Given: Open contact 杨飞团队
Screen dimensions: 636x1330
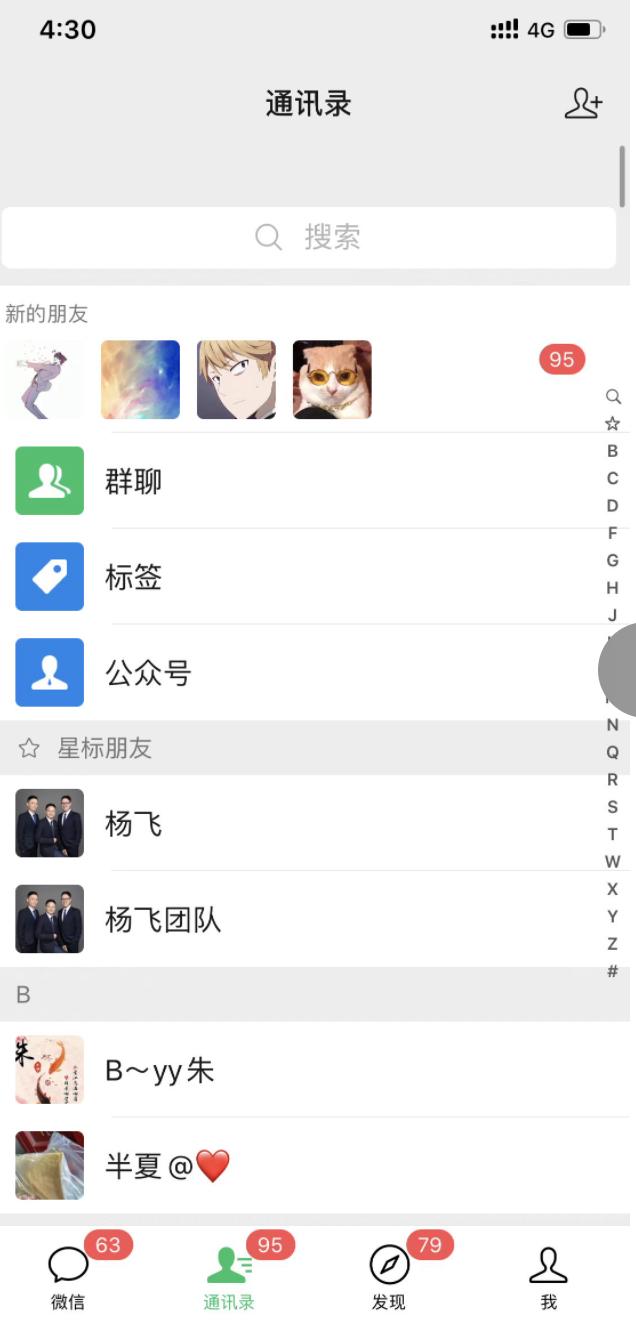Looking at the screenshot, I should coord(300,919).
